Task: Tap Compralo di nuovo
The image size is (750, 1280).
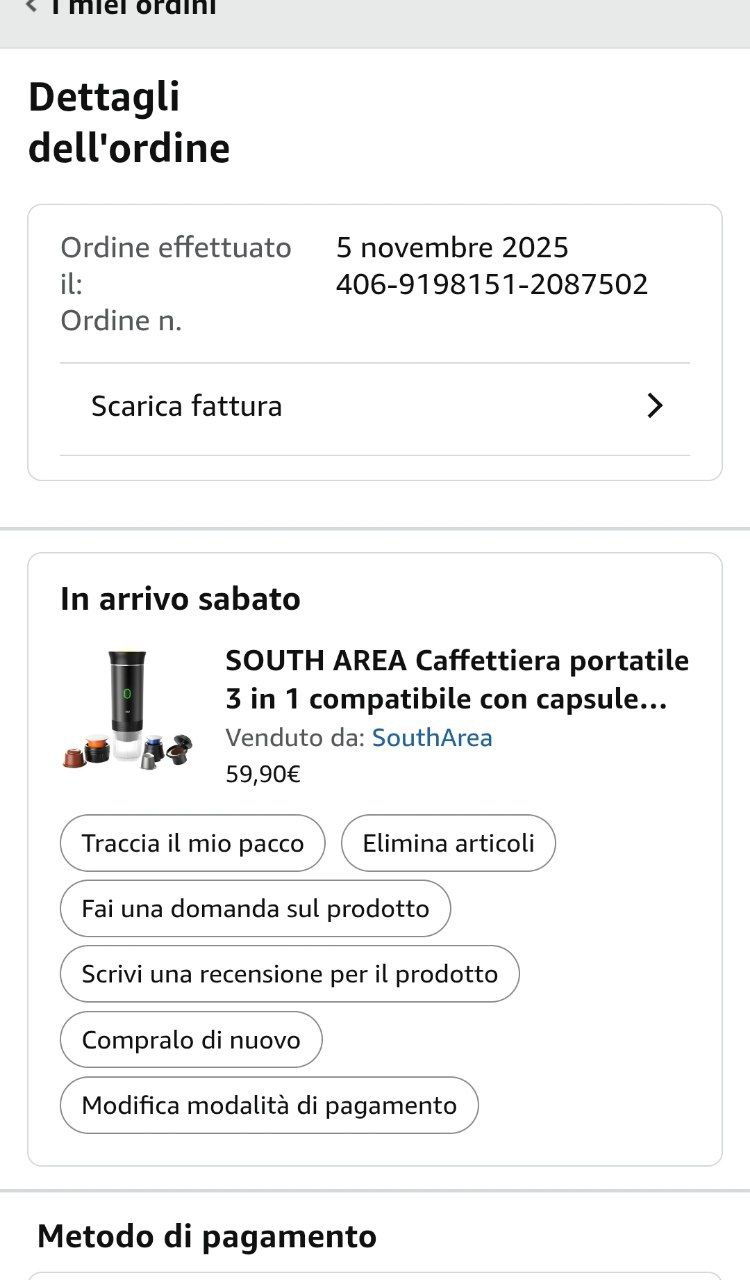Action: (x=191, y=1040)
